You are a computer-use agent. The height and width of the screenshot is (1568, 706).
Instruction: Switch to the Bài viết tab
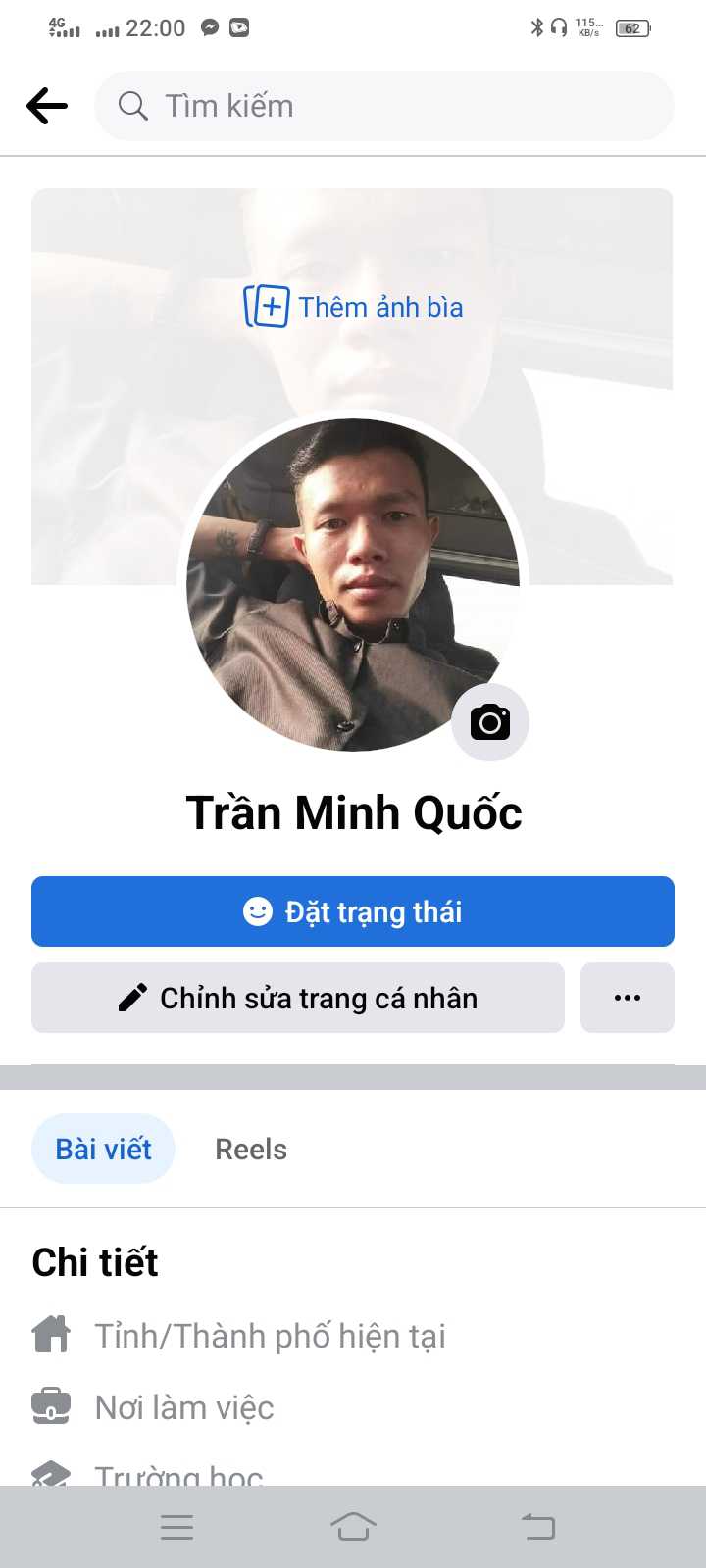point(103,1149)
